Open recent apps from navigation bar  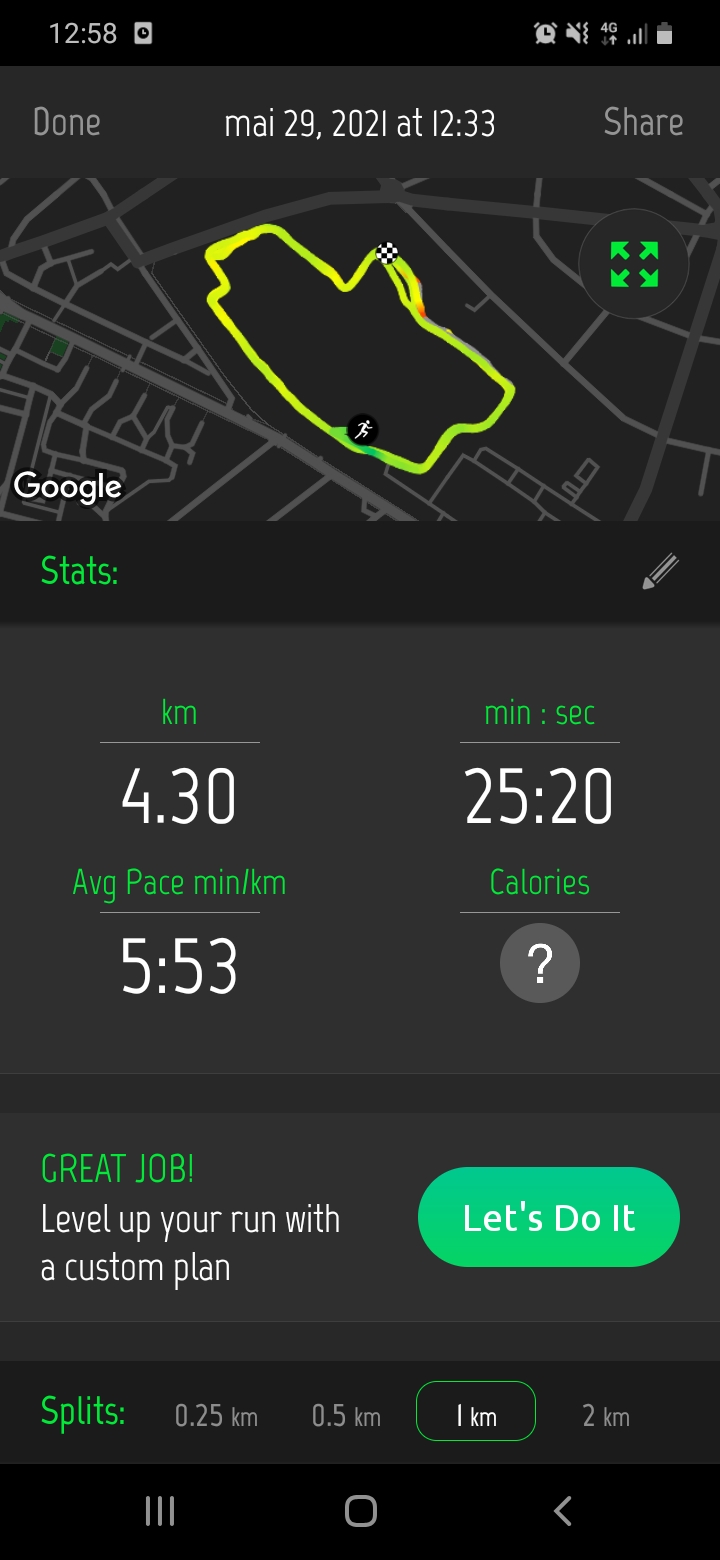click(x=160, y=1510)
